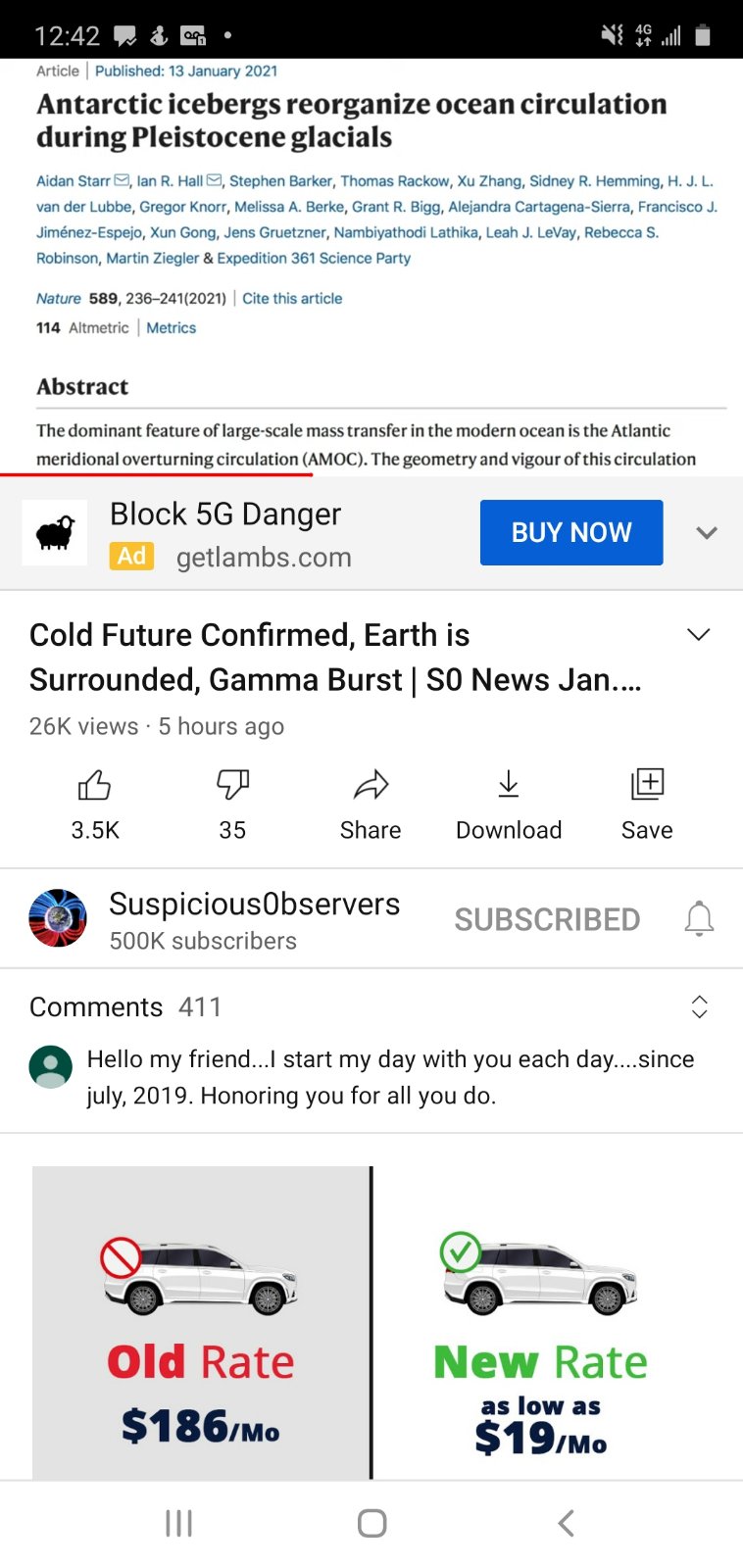Expand the video description chevron

point(698,635)
